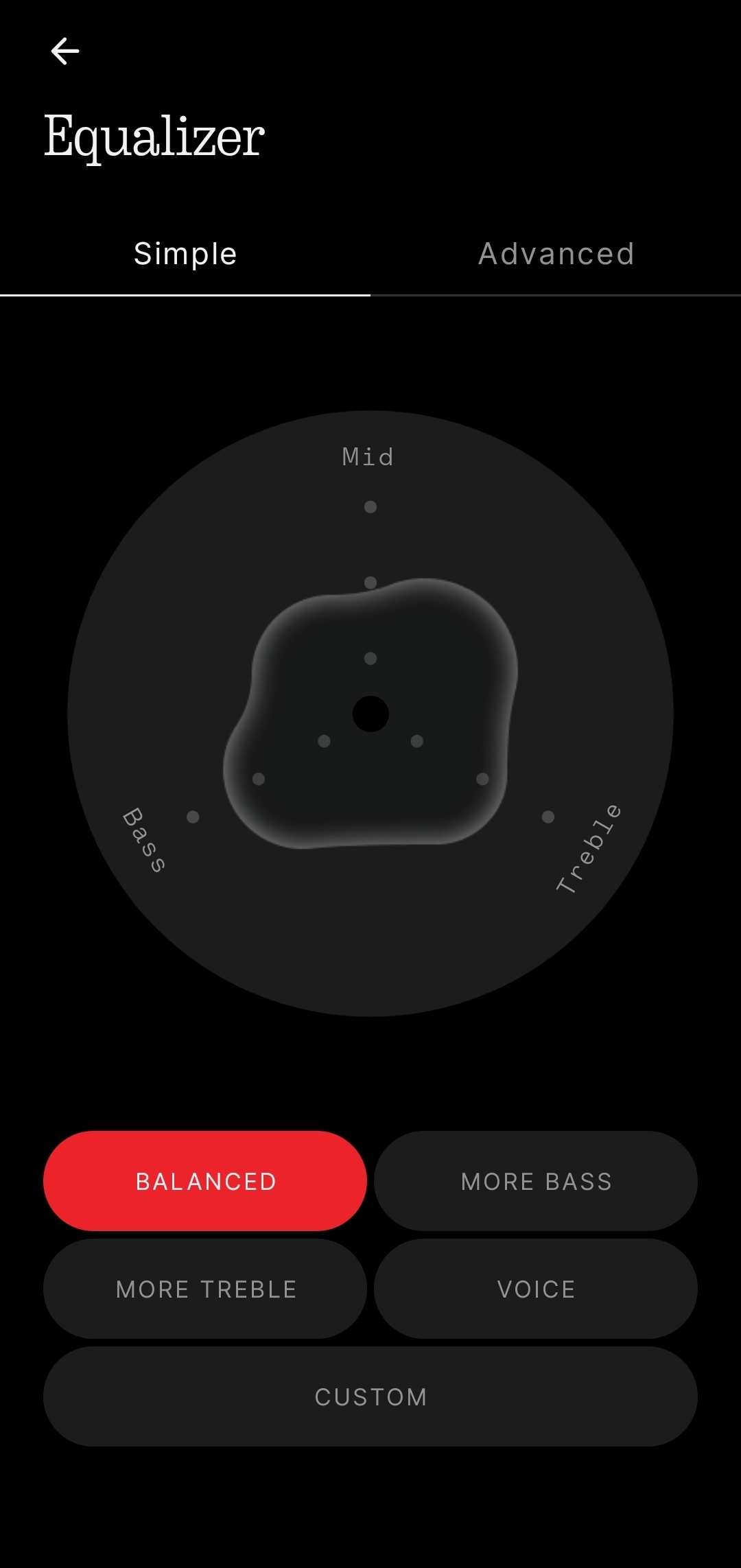This screenshot has width=741, height=1568.
Task: Select the dot nearest Bass label
Action: [192, 817]
